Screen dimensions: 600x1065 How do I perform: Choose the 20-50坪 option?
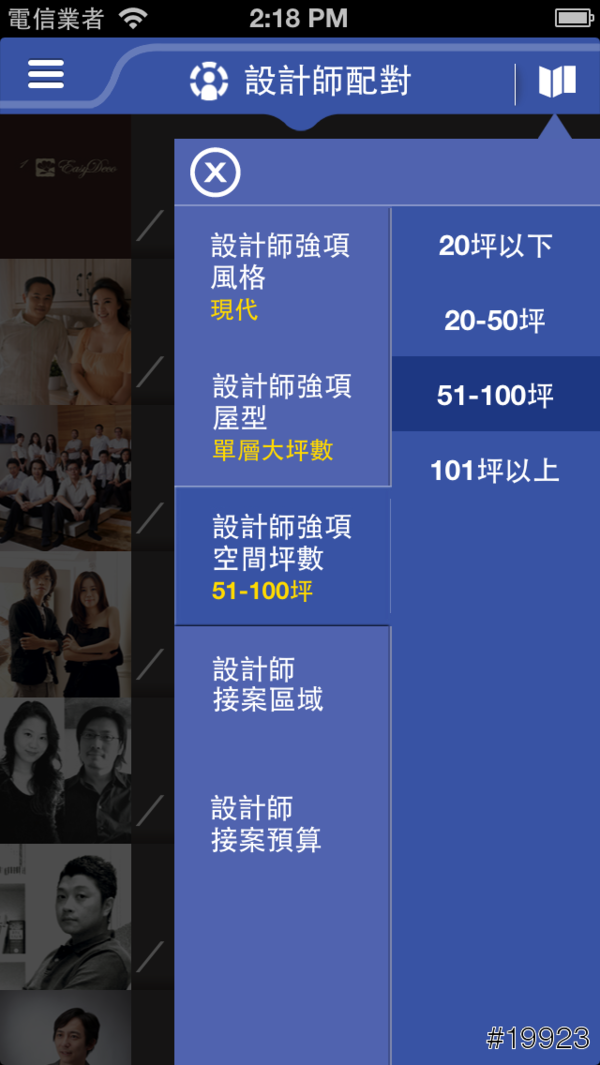pyautogui.click(x=495, y=321)
